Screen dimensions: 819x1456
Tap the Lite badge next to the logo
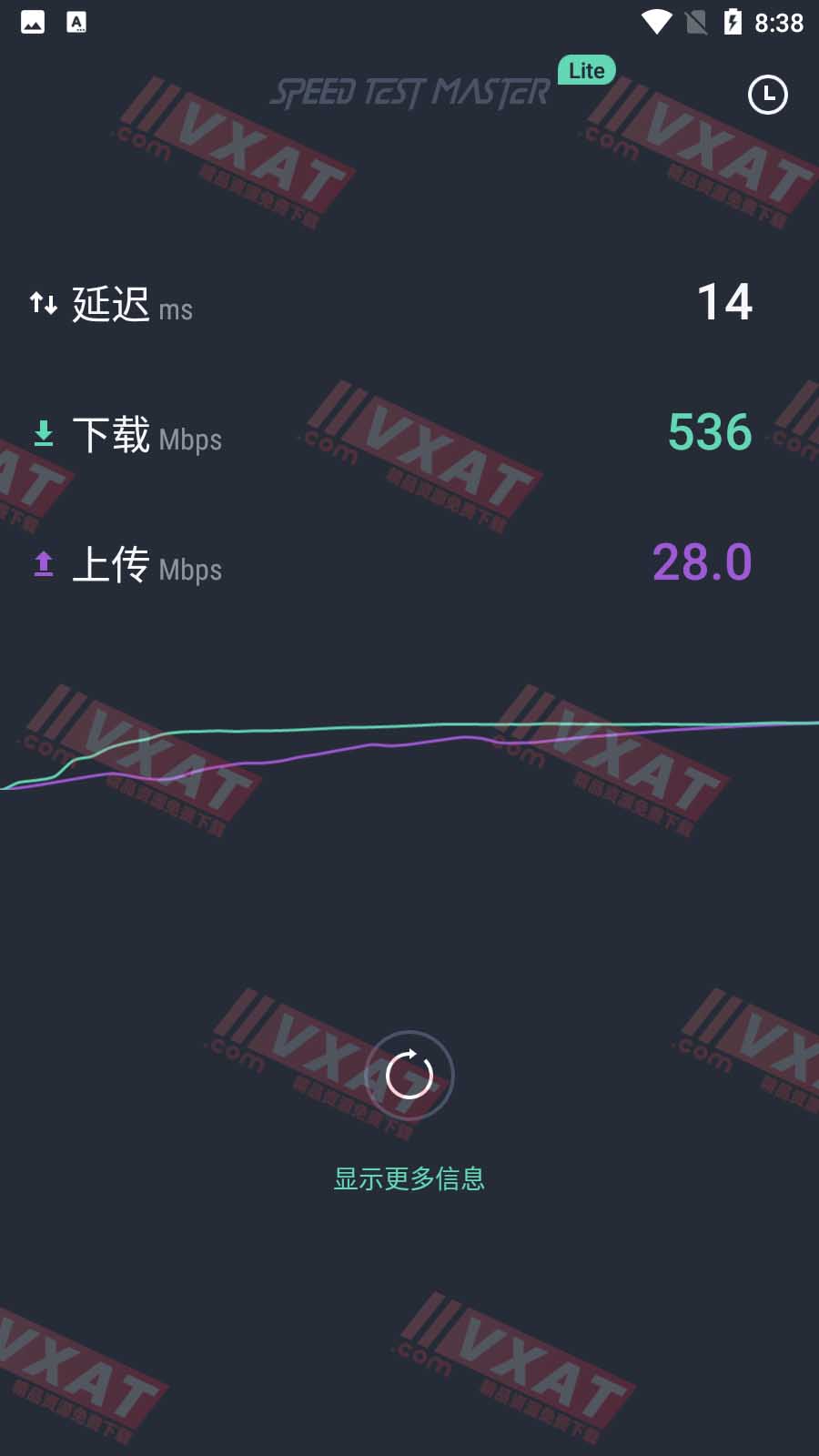[586, 70]
